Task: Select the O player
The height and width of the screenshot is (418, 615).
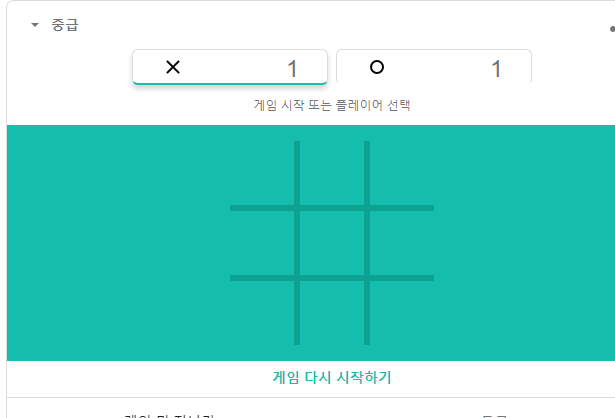Action: tap(433, 68)
